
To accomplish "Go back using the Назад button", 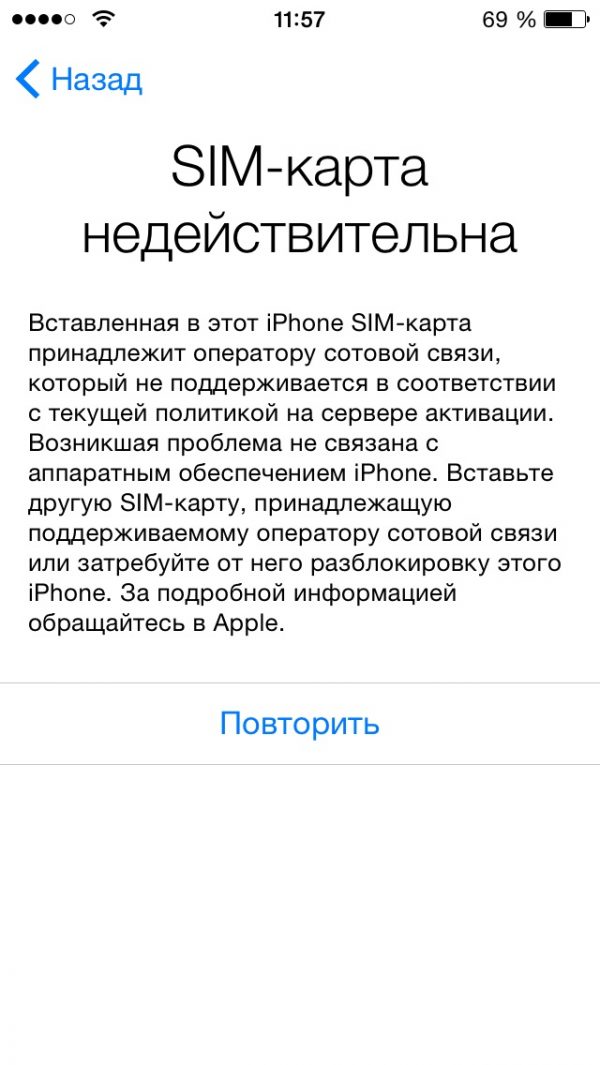I will (x=80, y=79).
